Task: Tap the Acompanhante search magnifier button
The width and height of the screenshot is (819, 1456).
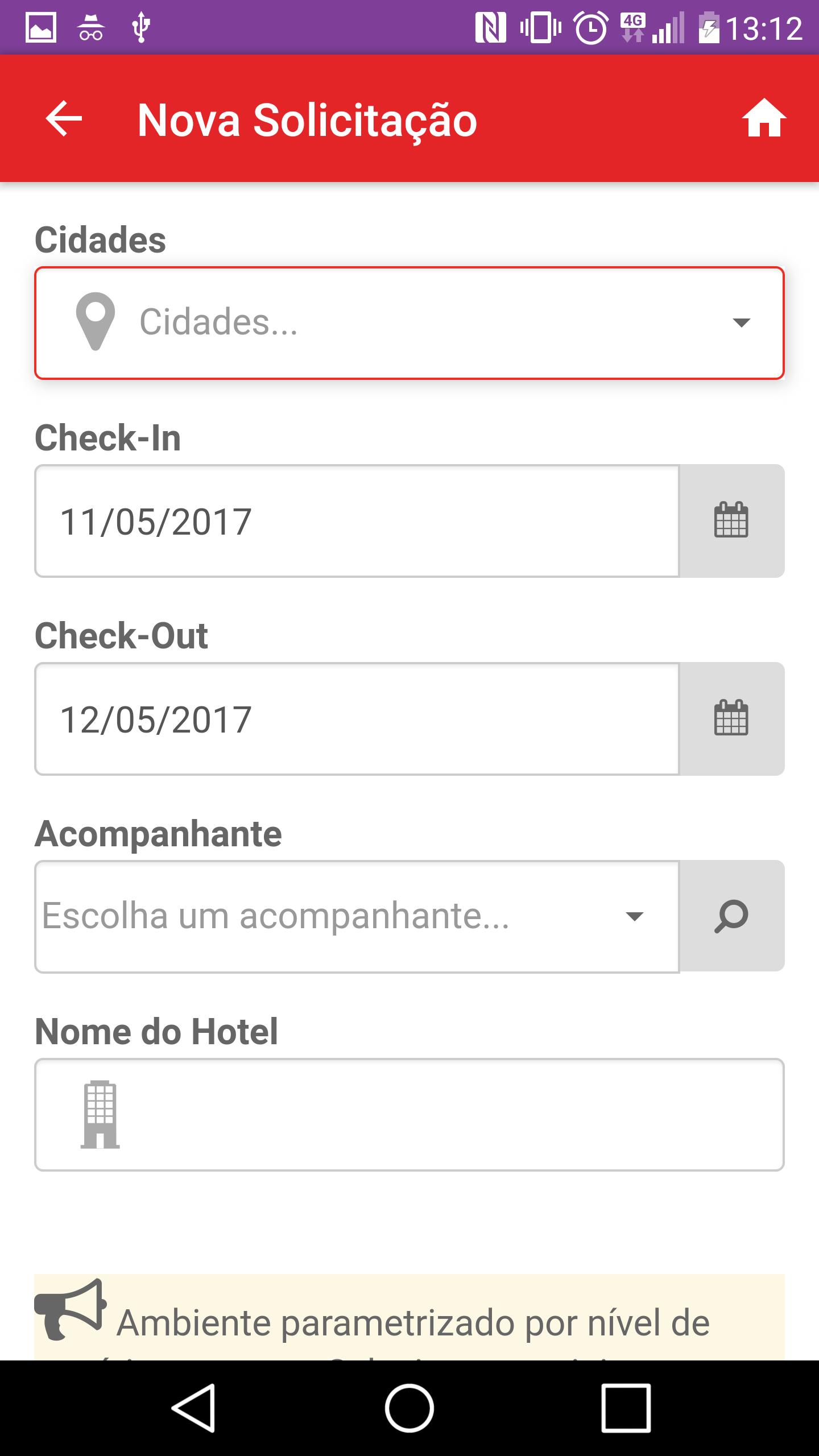Action: (732, 916)
